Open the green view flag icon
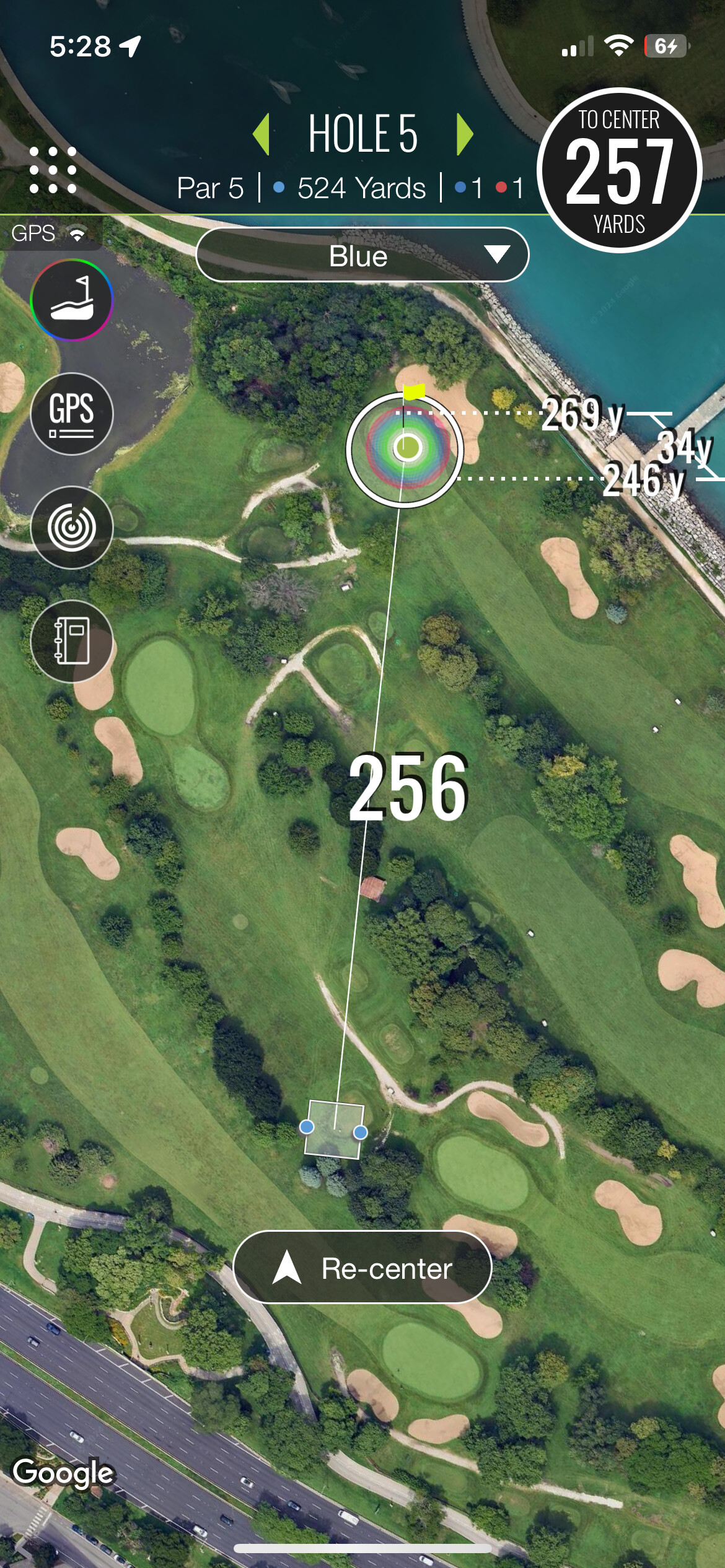This screenshot has width=725, height=1568. point(72,300)
